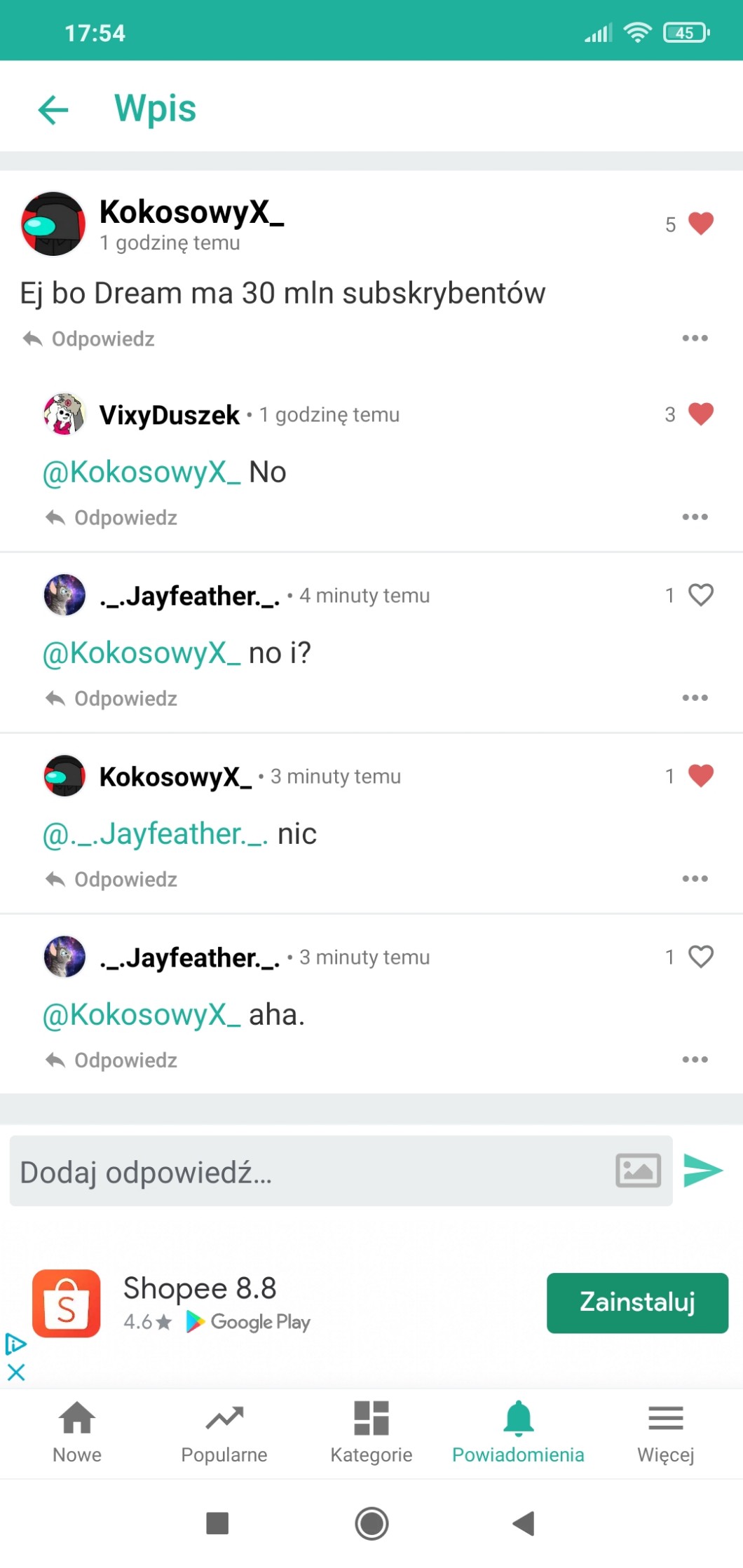Open the Popularne tab
Screen dimensions: 743x1568
point(224,1433)
